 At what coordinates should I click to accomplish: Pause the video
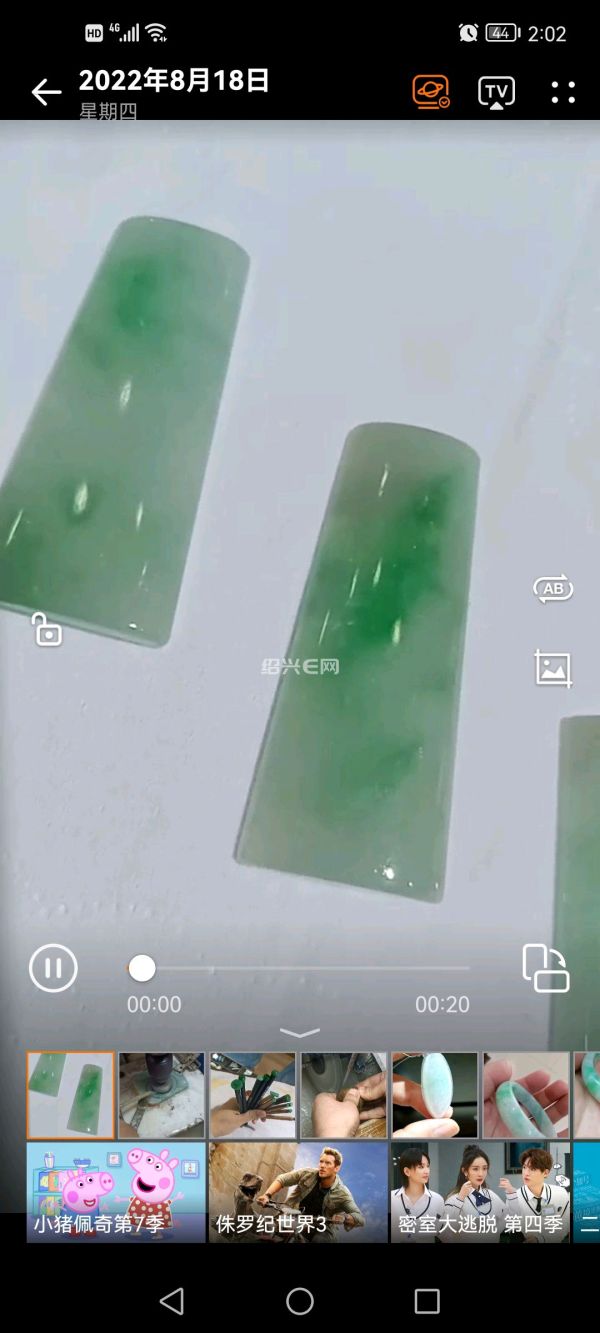53,967
